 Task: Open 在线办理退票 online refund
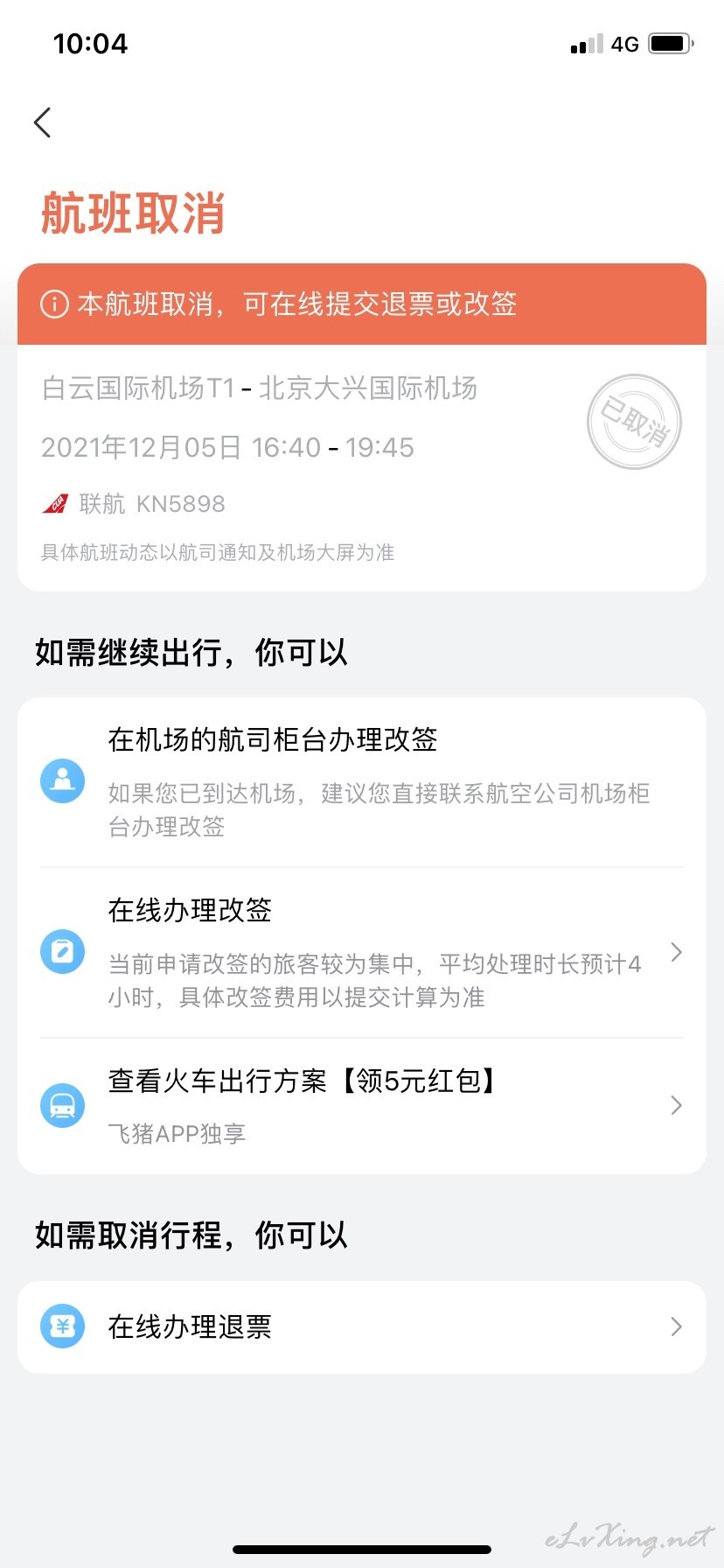coord(362,1326)
